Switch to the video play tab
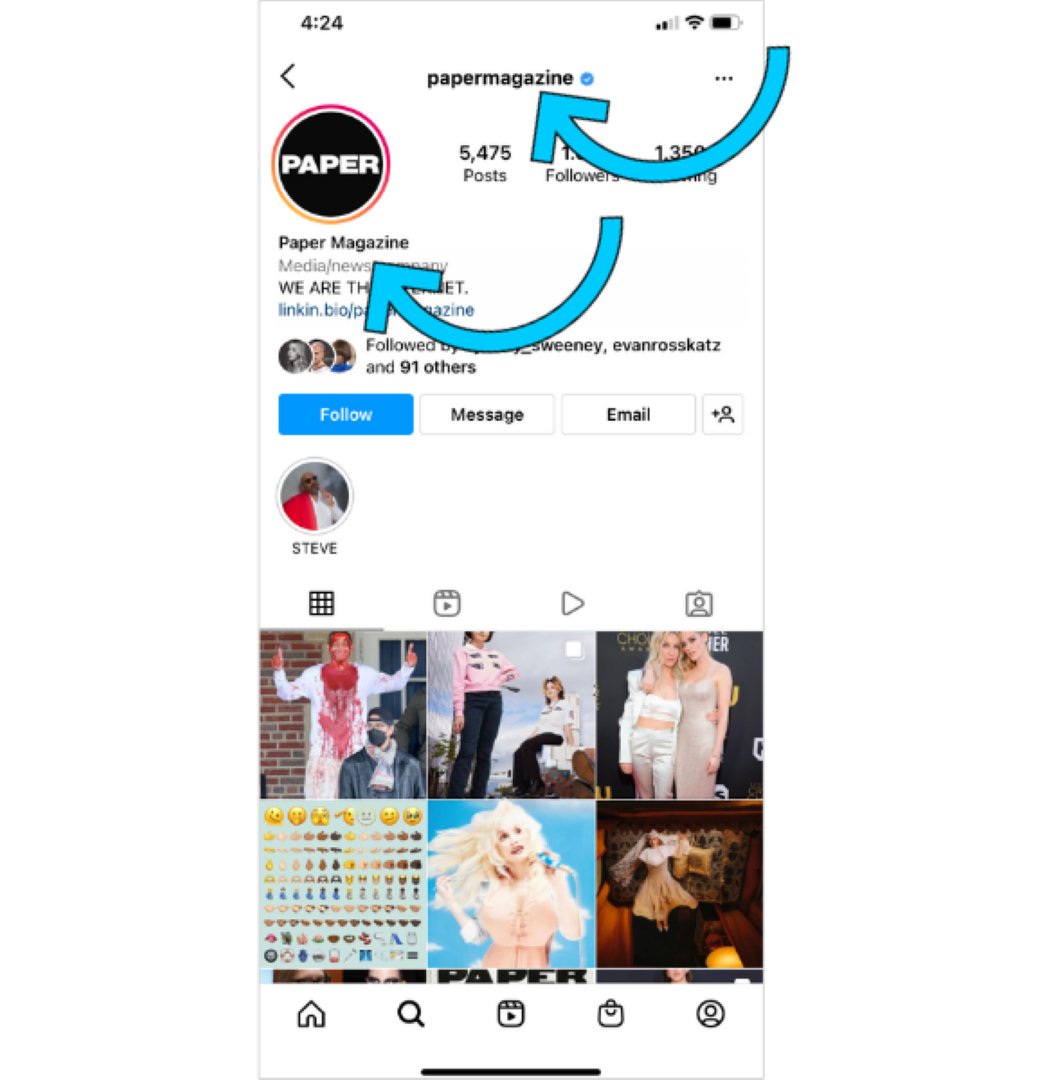 click(572, 603)
